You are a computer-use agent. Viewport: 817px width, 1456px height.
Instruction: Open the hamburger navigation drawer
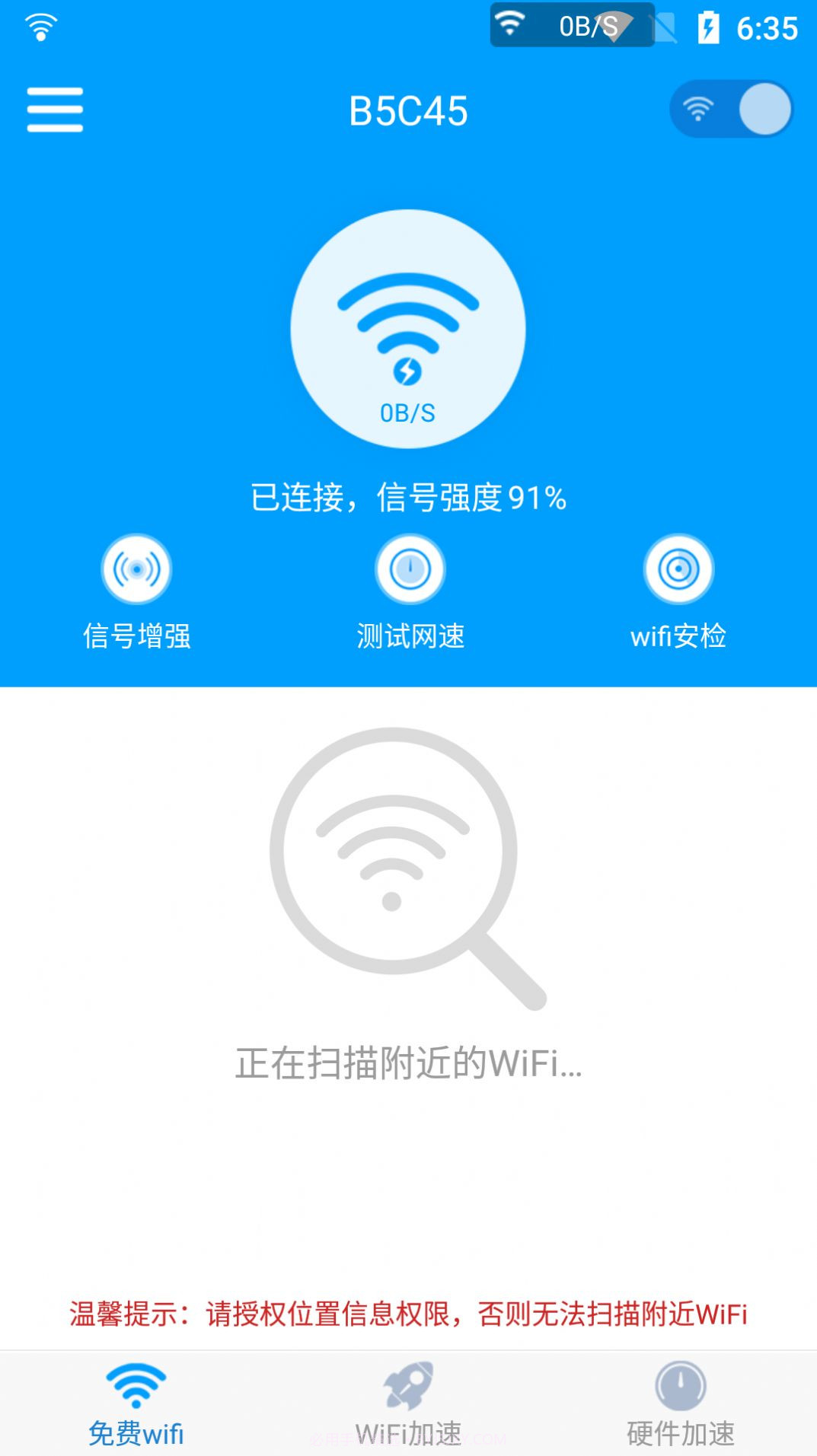54,108
